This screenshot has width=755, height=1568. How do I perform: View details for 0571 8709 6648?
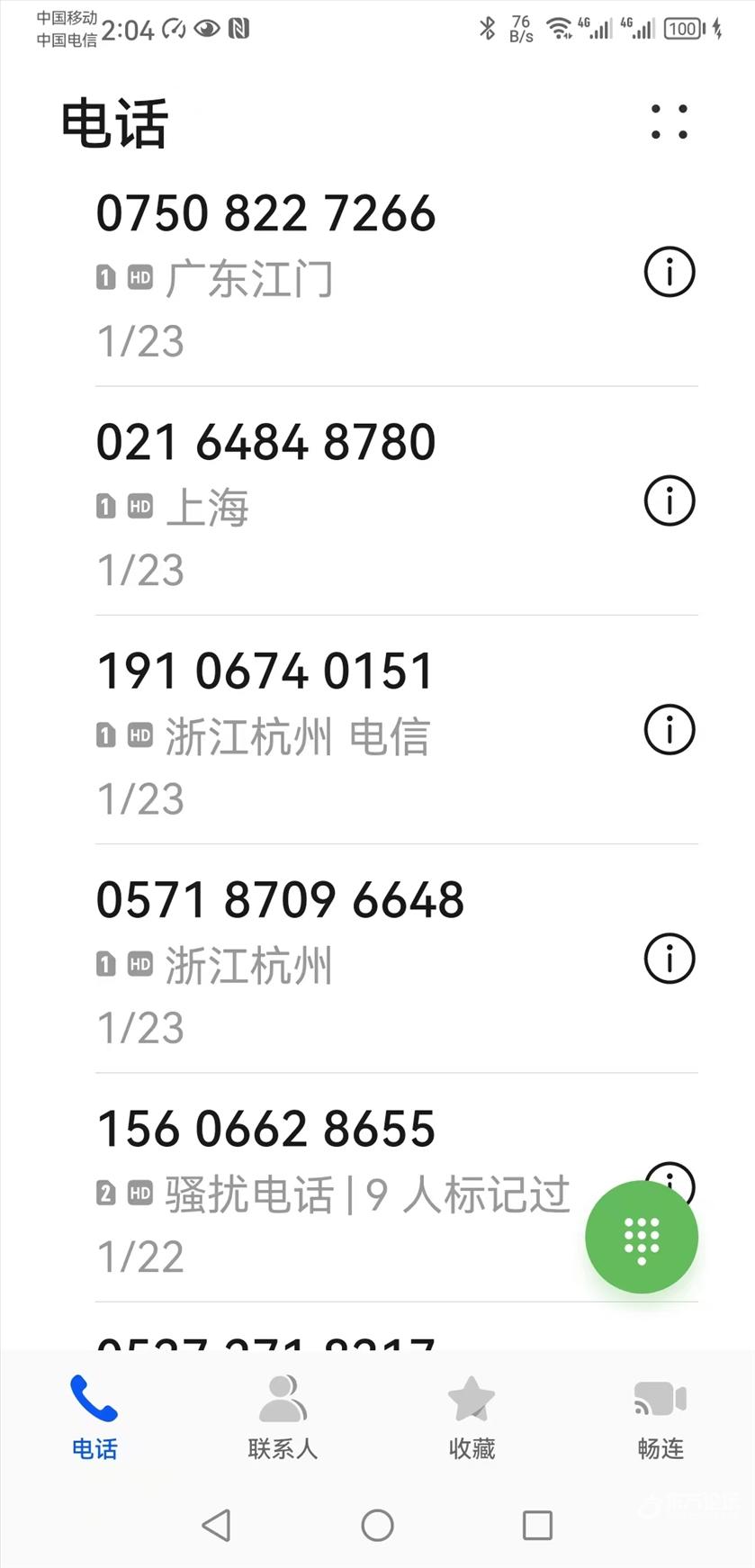pyautogui.click(x=670, y=958)
